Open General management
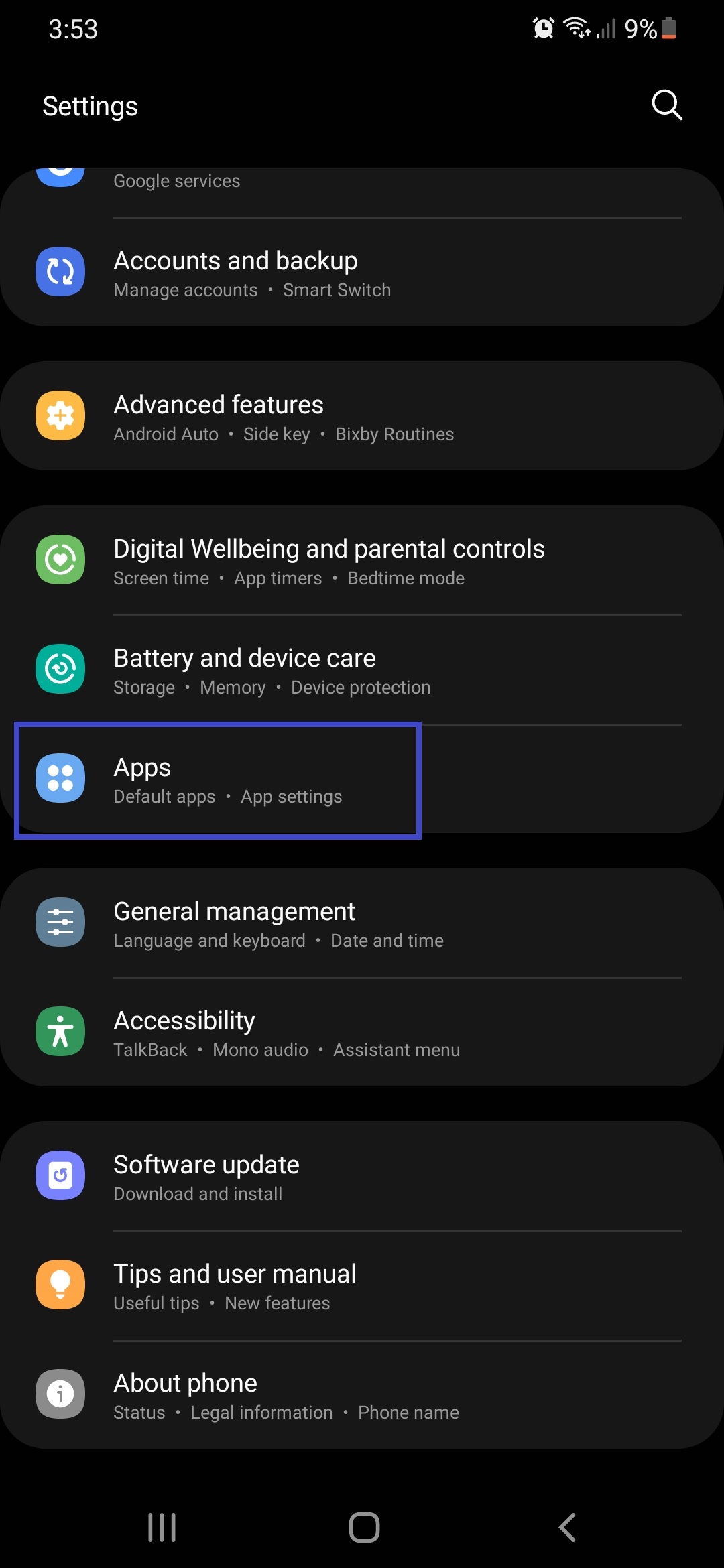The width and height of the screenshot is (724, 1568). coord(362,923)
